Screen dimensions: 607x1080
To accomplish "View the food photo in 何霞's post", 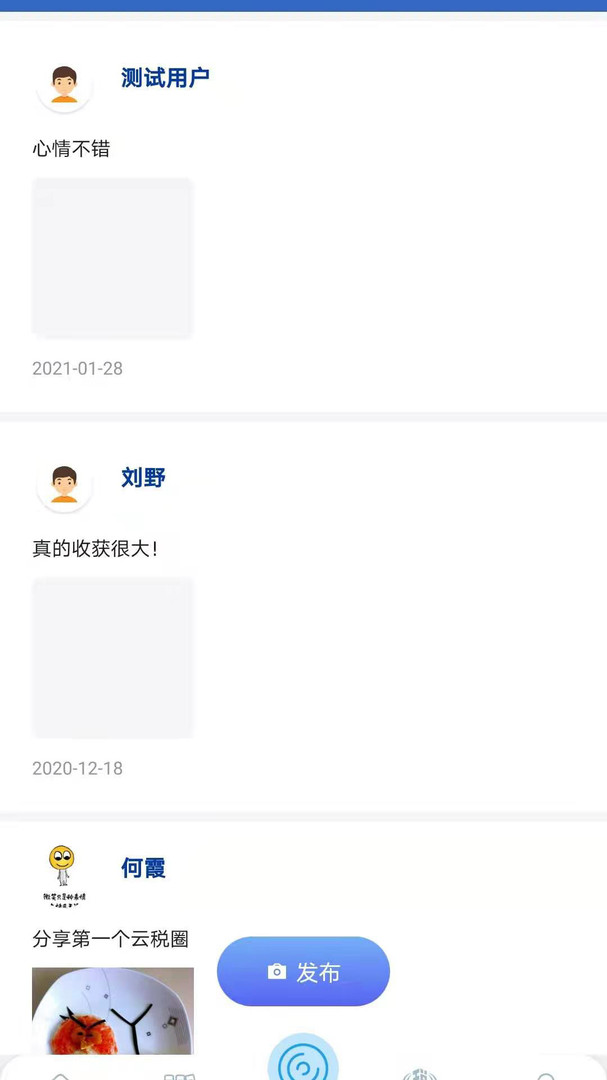I will point(112,1010).
